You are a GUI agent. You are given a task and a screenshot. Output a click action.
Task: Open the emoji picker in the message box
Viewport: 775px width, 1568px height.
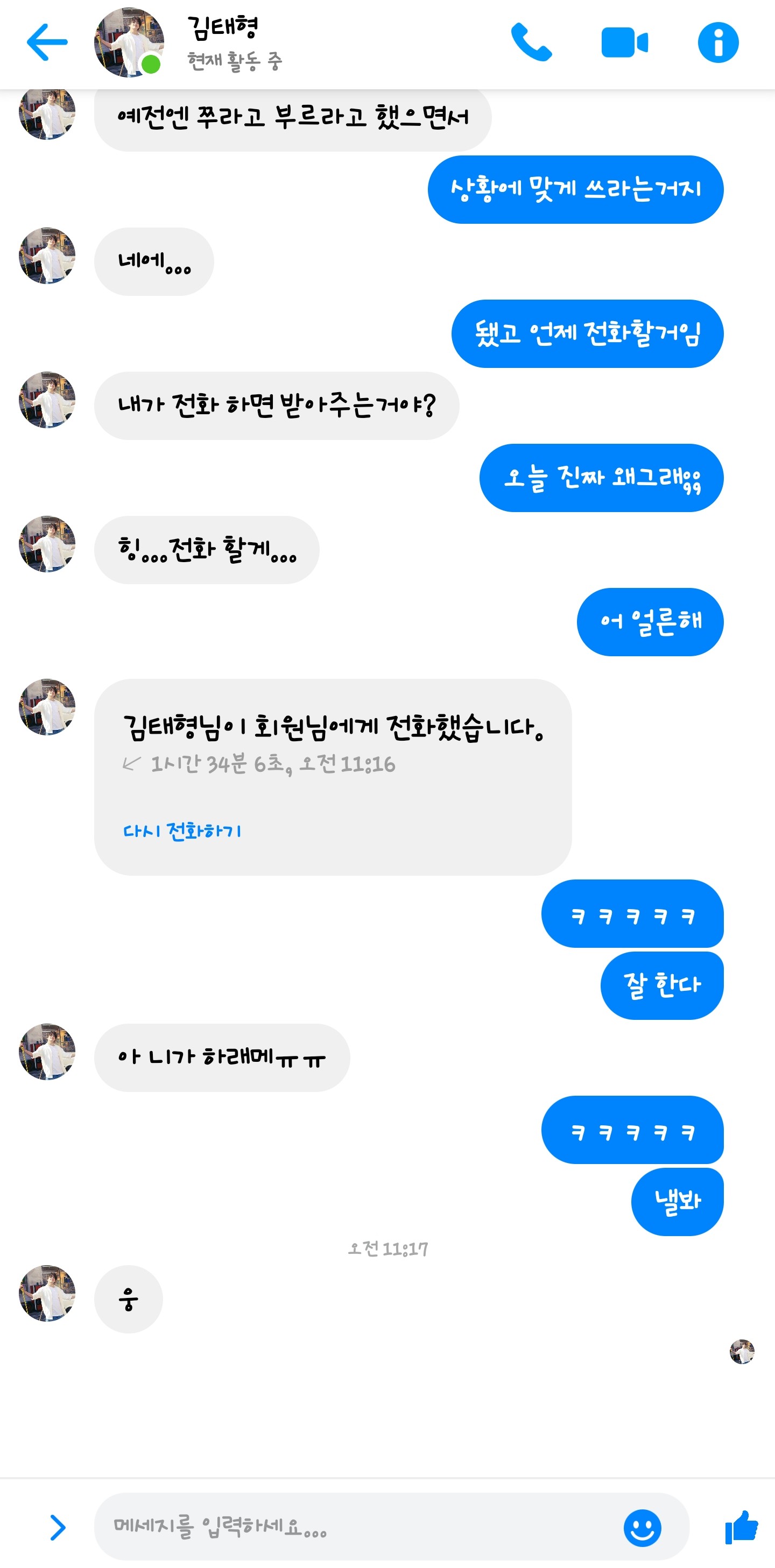coord(642,1527)
